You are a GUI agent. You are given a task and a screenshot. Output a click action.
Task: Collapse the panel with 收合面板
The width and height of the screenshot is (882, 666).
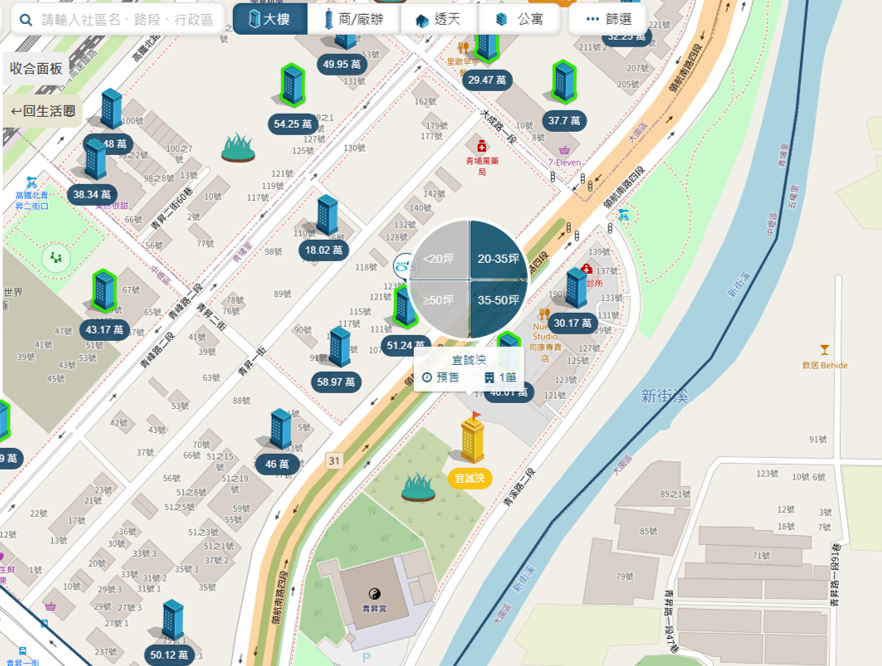(36, 68)
